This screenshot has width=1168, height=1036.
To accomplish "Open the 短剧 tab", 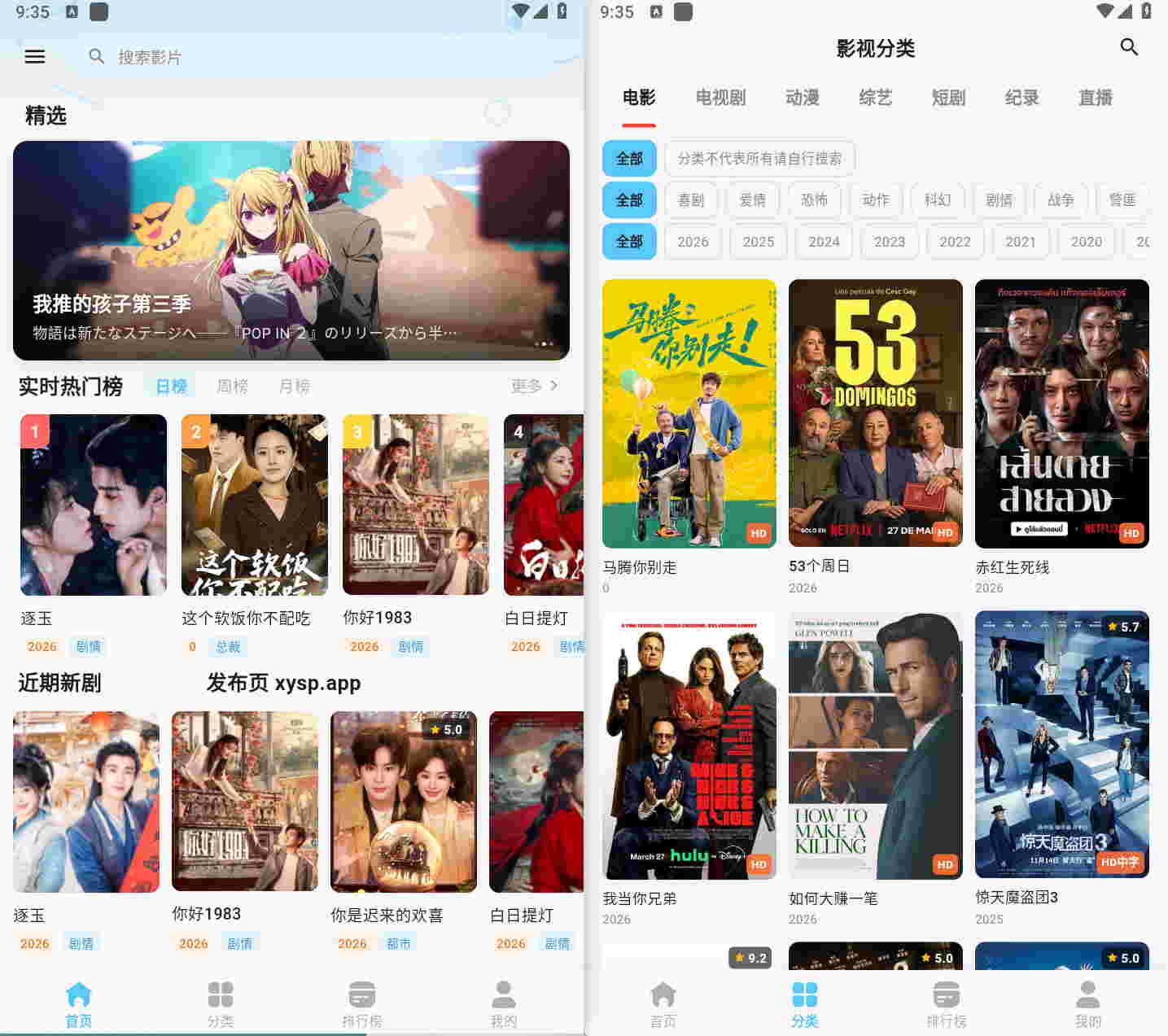I will point(948,98).
